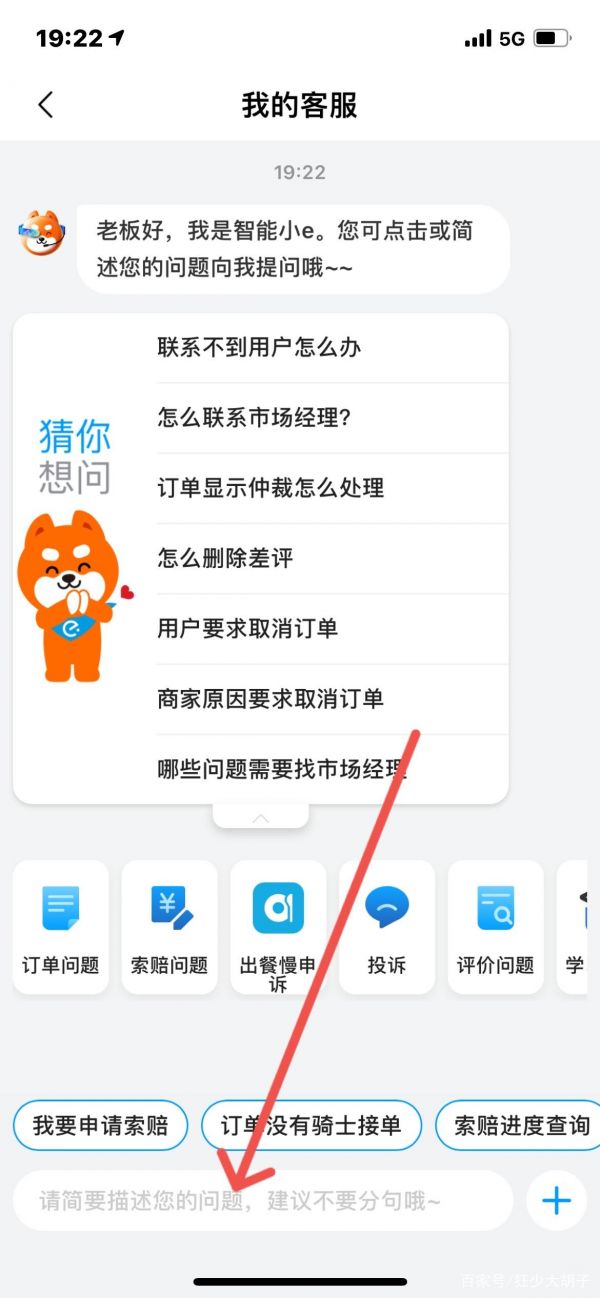The width and height of the screenshot is (600, 1298).
Task: Tap the 索赔进度查询 chip
Action: pos(520,1126)
